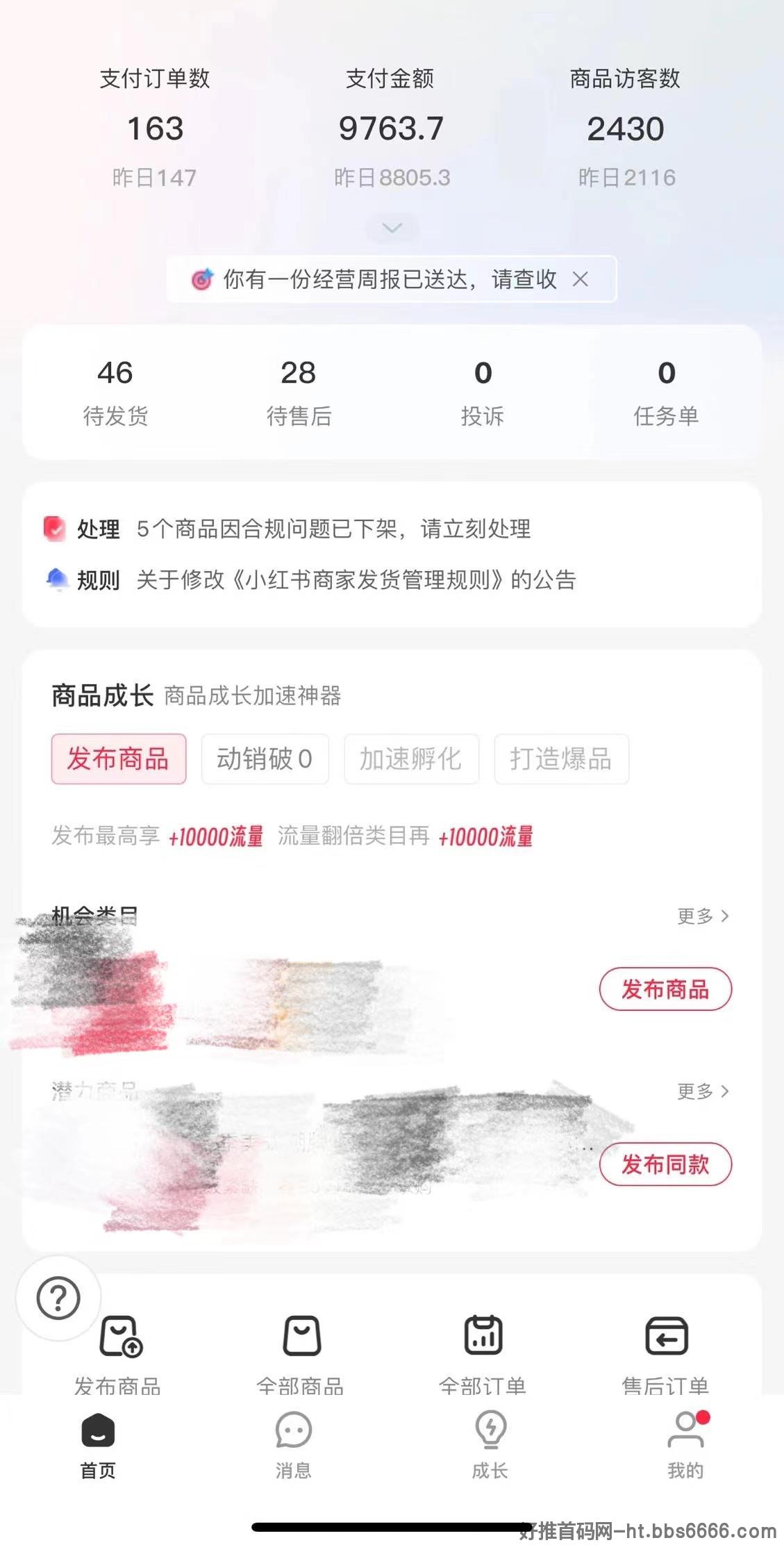Viewport: 784px width, 1545px height.
Task: Tap 更多 beside 机会类目
Action: [703, 916]
